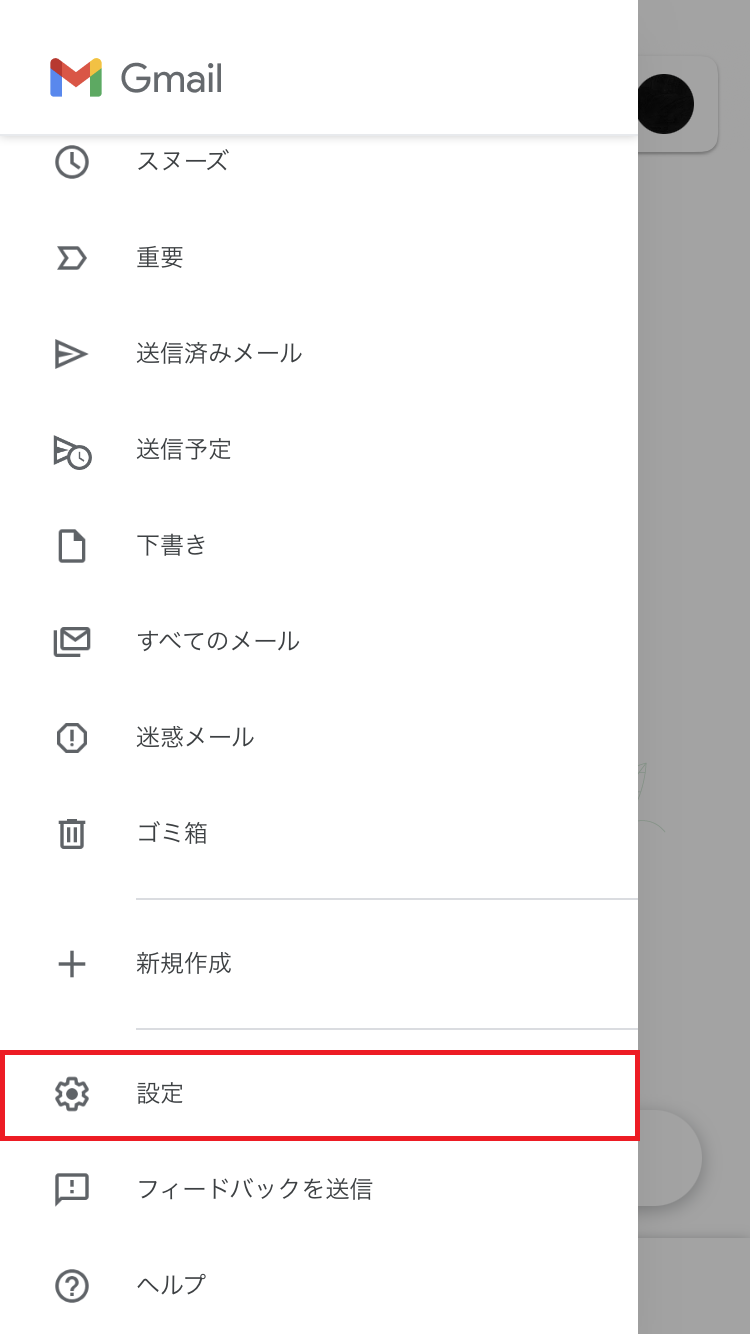Click the trash can icon
Image resolution: width=750 pixels, height=1334 pixels.
71,834
